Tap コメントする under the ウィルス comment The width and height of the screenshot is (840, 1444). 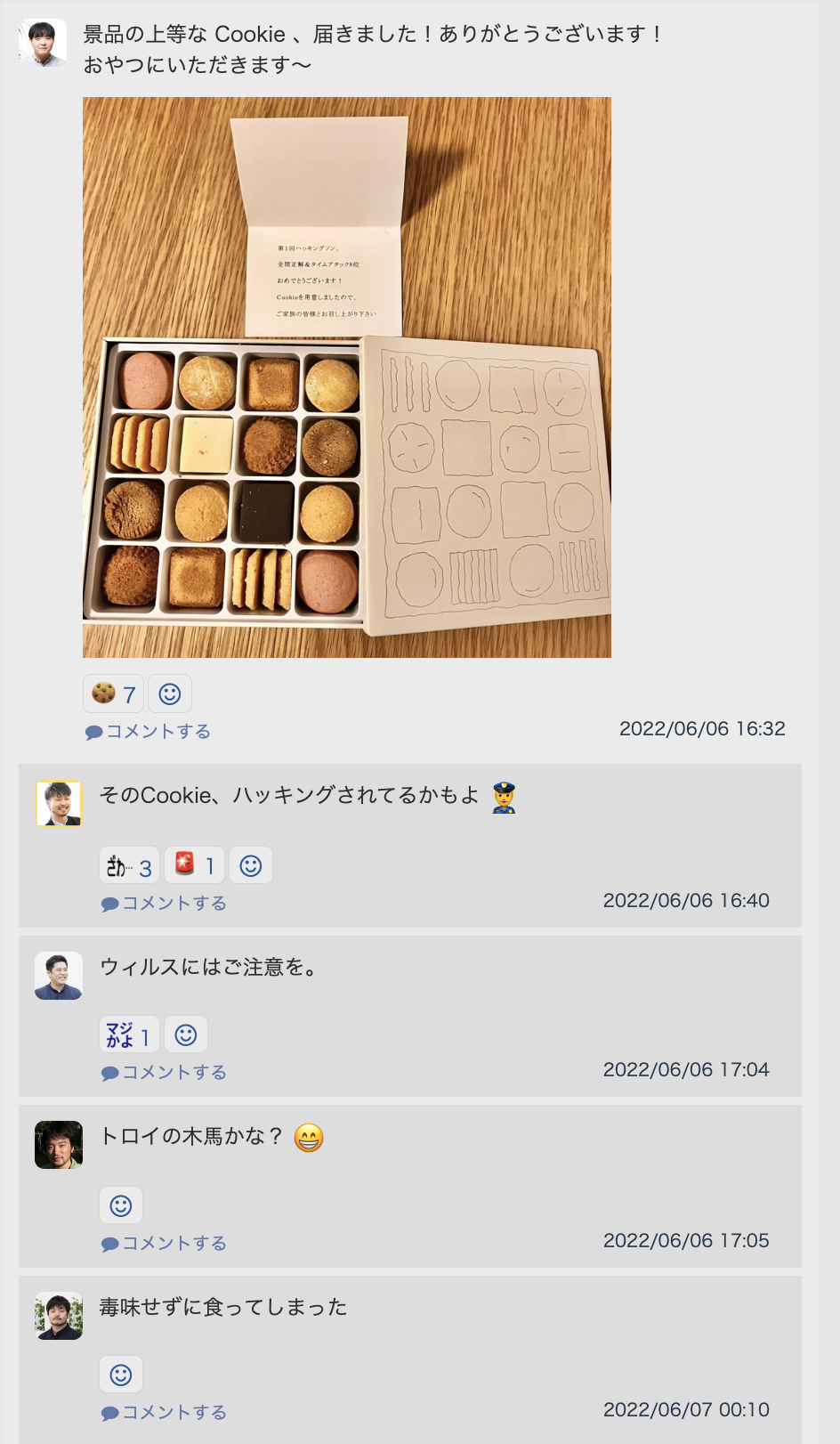(165, 1073)
